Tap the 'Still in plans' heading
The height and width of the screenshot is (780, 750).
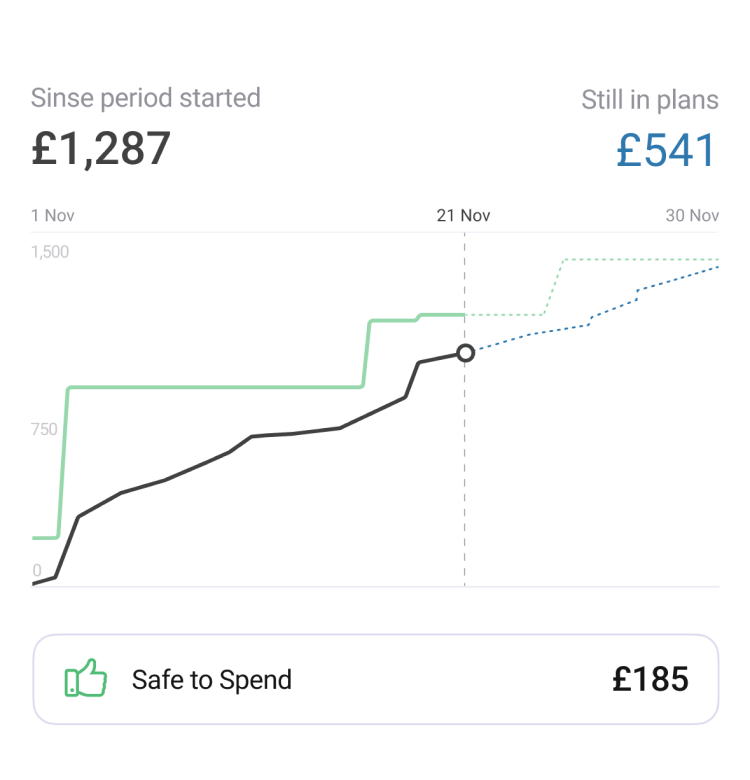(650, 99)
